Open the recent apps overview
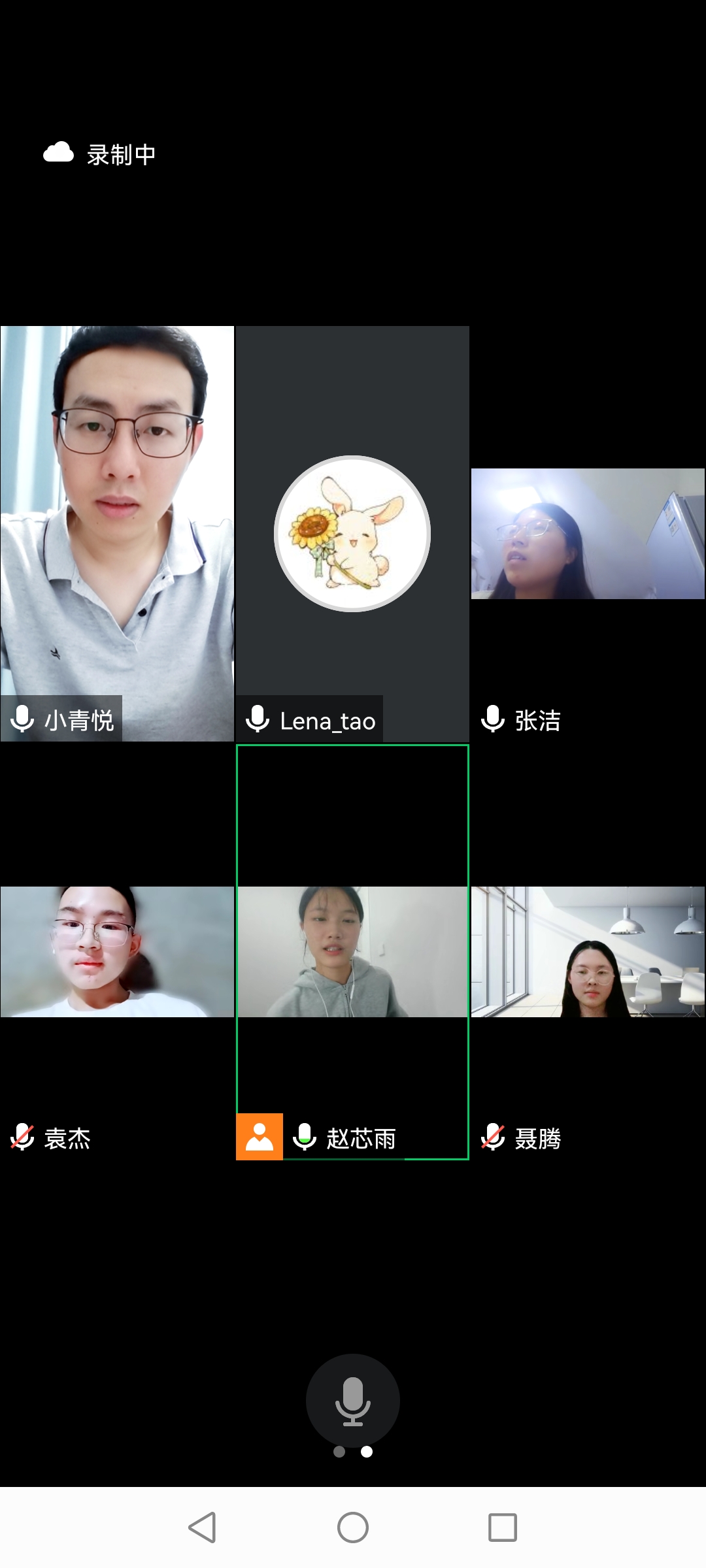The image size is (706, 1568). (503, 1527)
